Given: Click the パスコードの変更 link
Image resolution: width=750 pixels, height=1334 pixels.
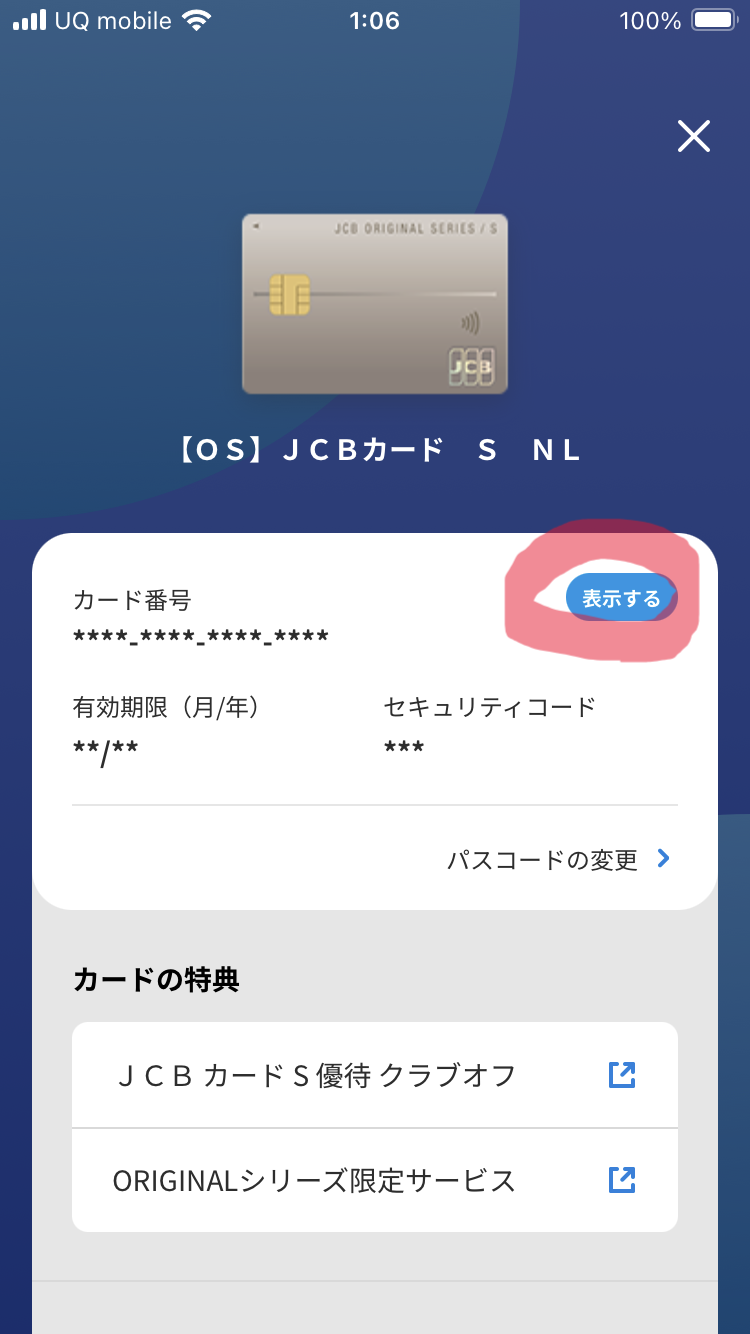Looking at the screenshot, I should [543, 858].
